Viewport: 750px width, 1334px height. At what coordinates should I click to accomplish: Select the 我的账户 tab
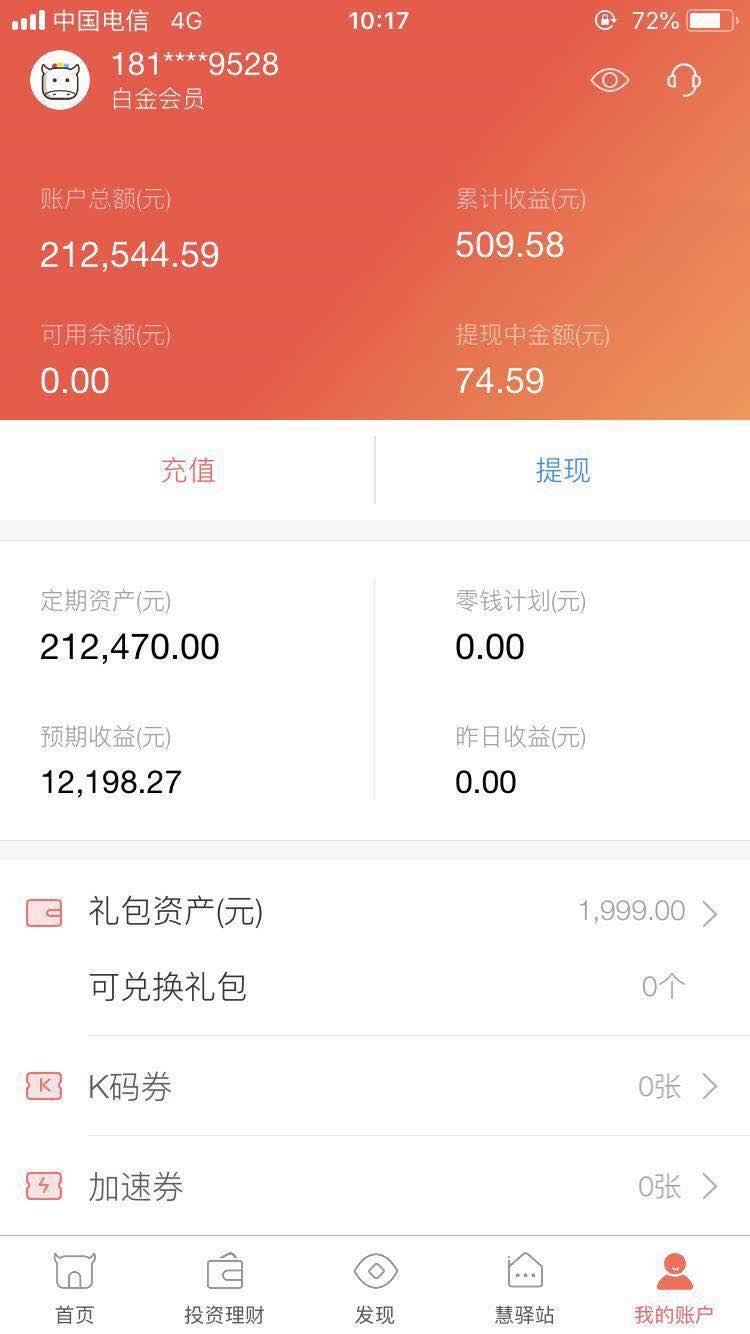pyautogui.click(x=675, y=1287)
